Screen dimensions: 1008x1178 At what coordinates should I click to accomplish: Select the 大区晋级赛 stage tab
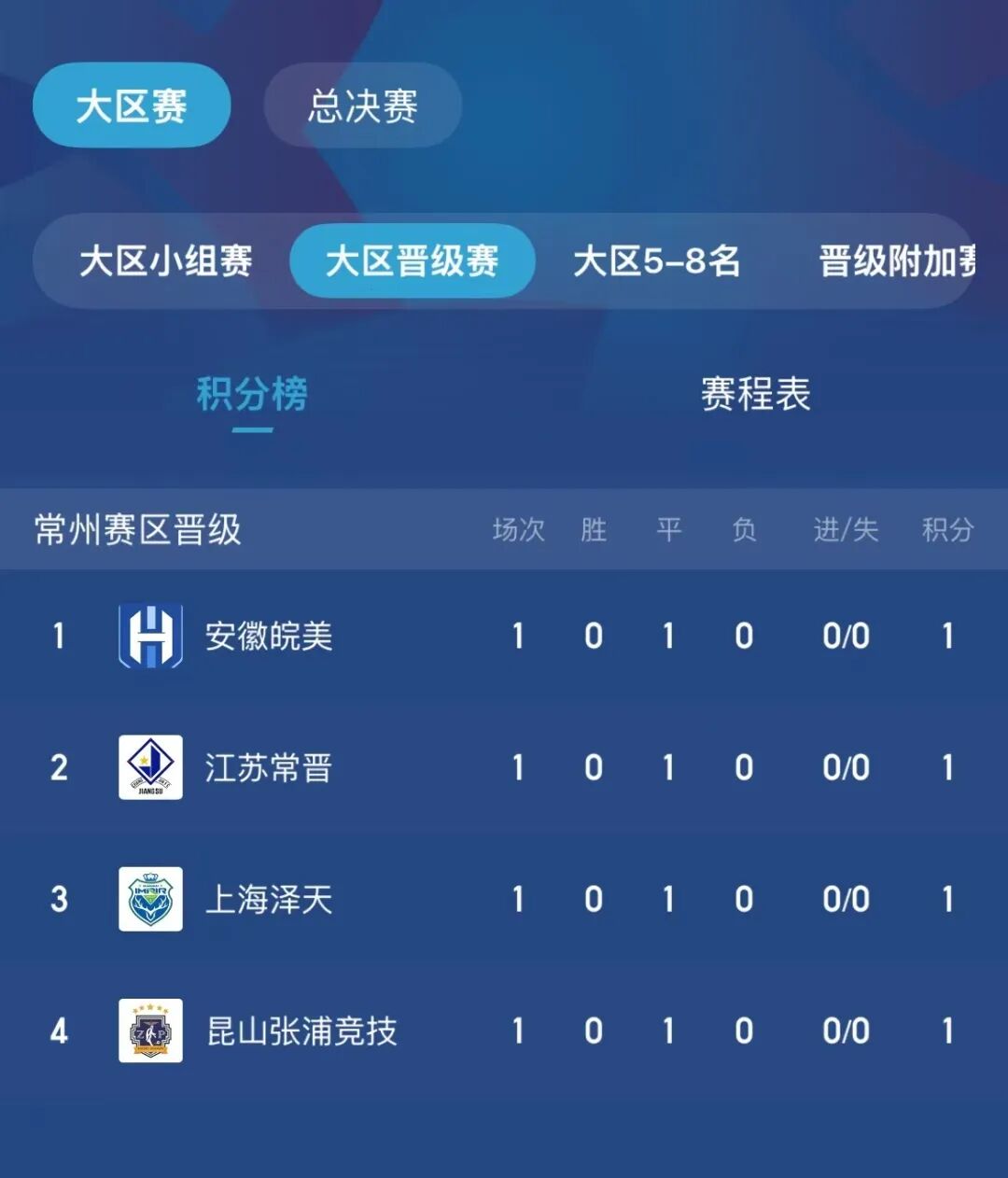[412, 261]
